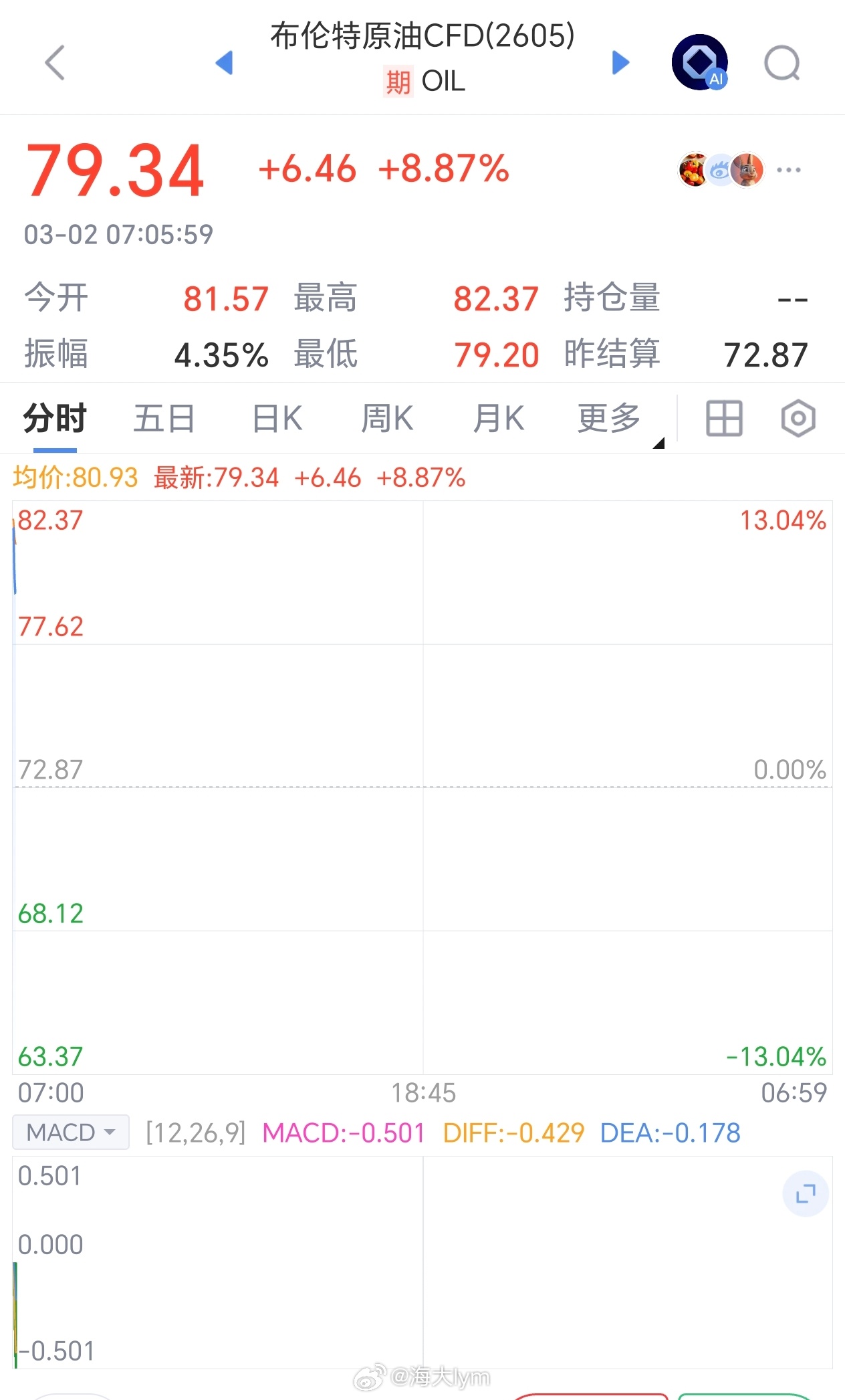Open the AI assistant icon

coord(701,62)
